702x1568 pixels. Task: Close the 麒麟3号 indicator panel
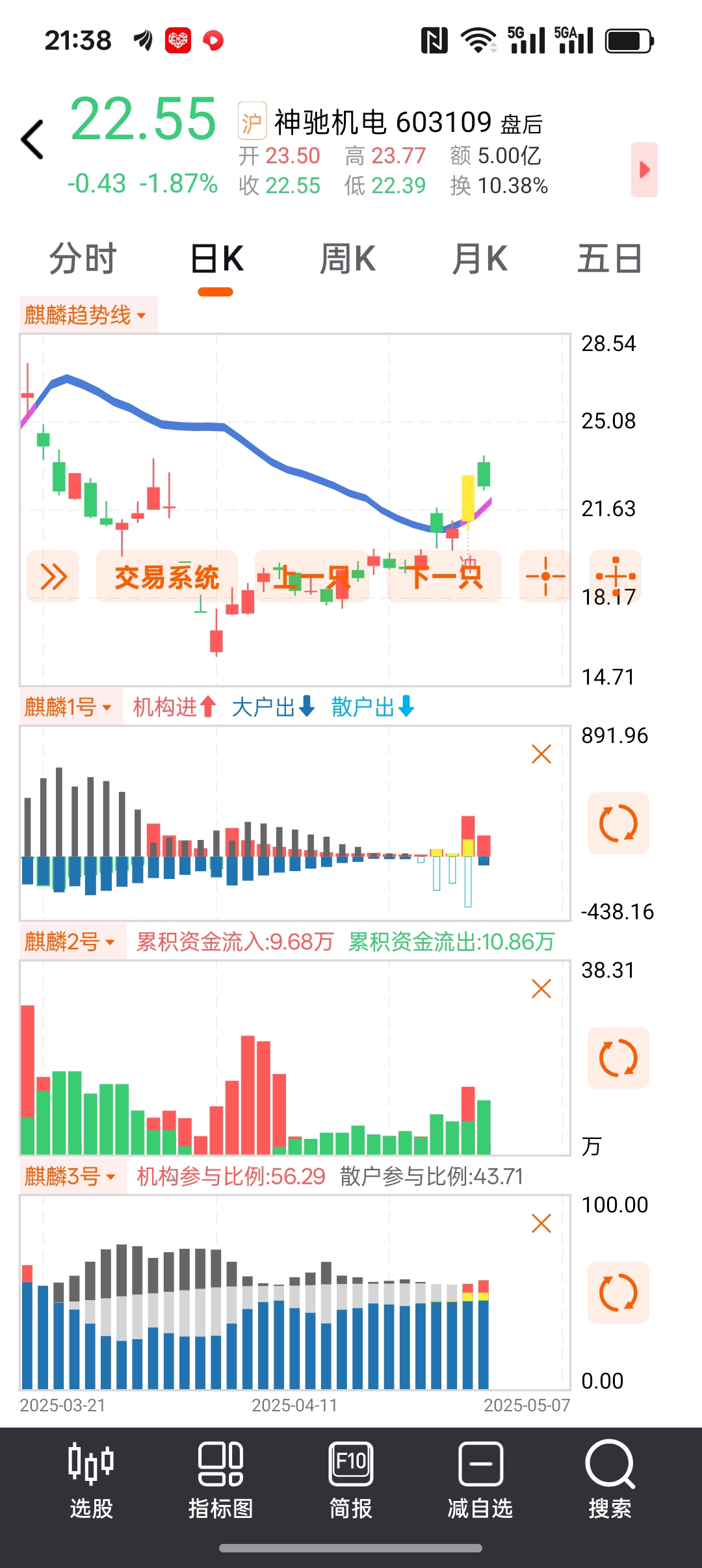pyautogui.click(x=541, y=1223)
